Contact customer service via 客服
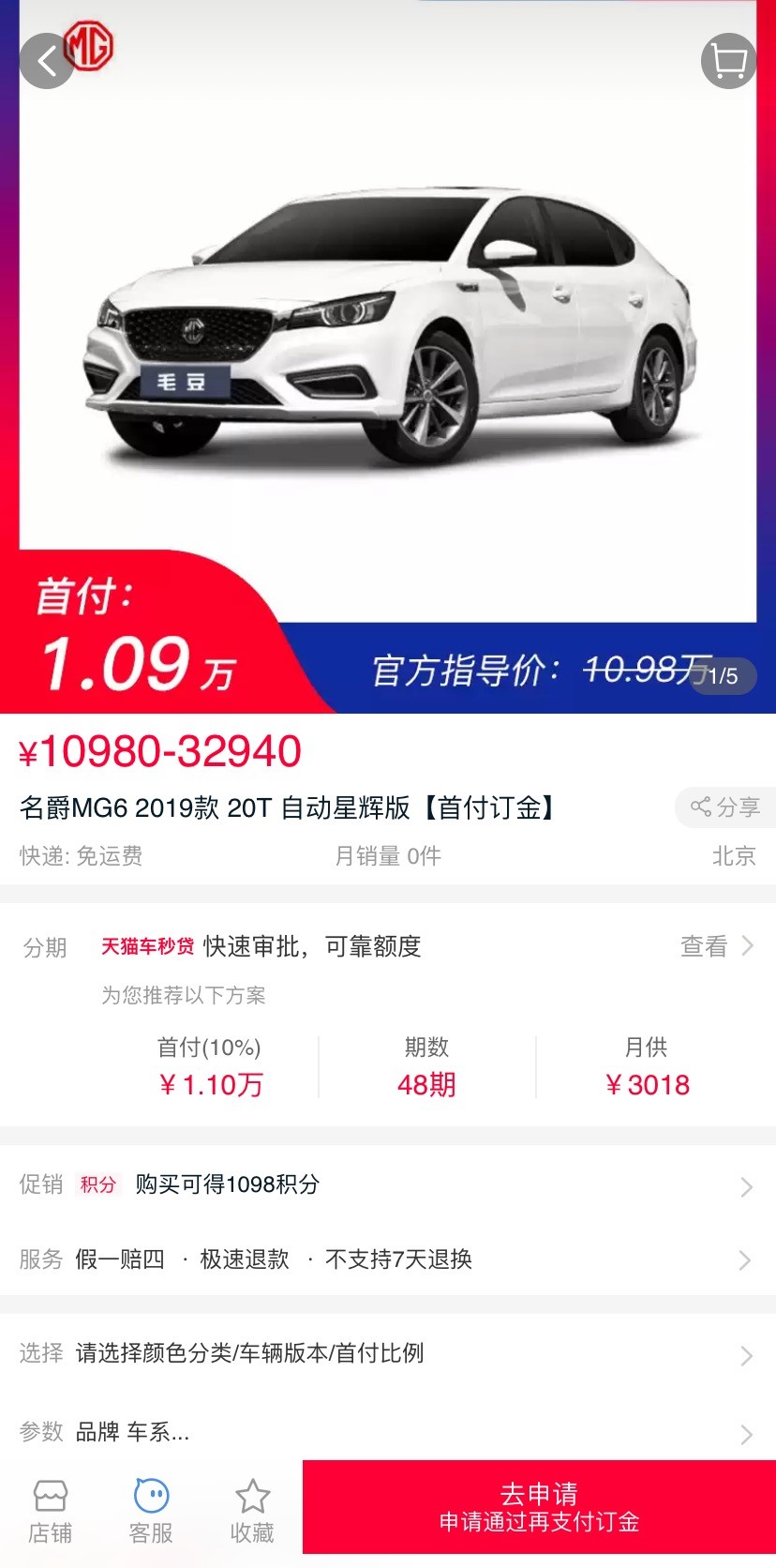This screenshot has width=776, height=1568. tap(151, 1512)
